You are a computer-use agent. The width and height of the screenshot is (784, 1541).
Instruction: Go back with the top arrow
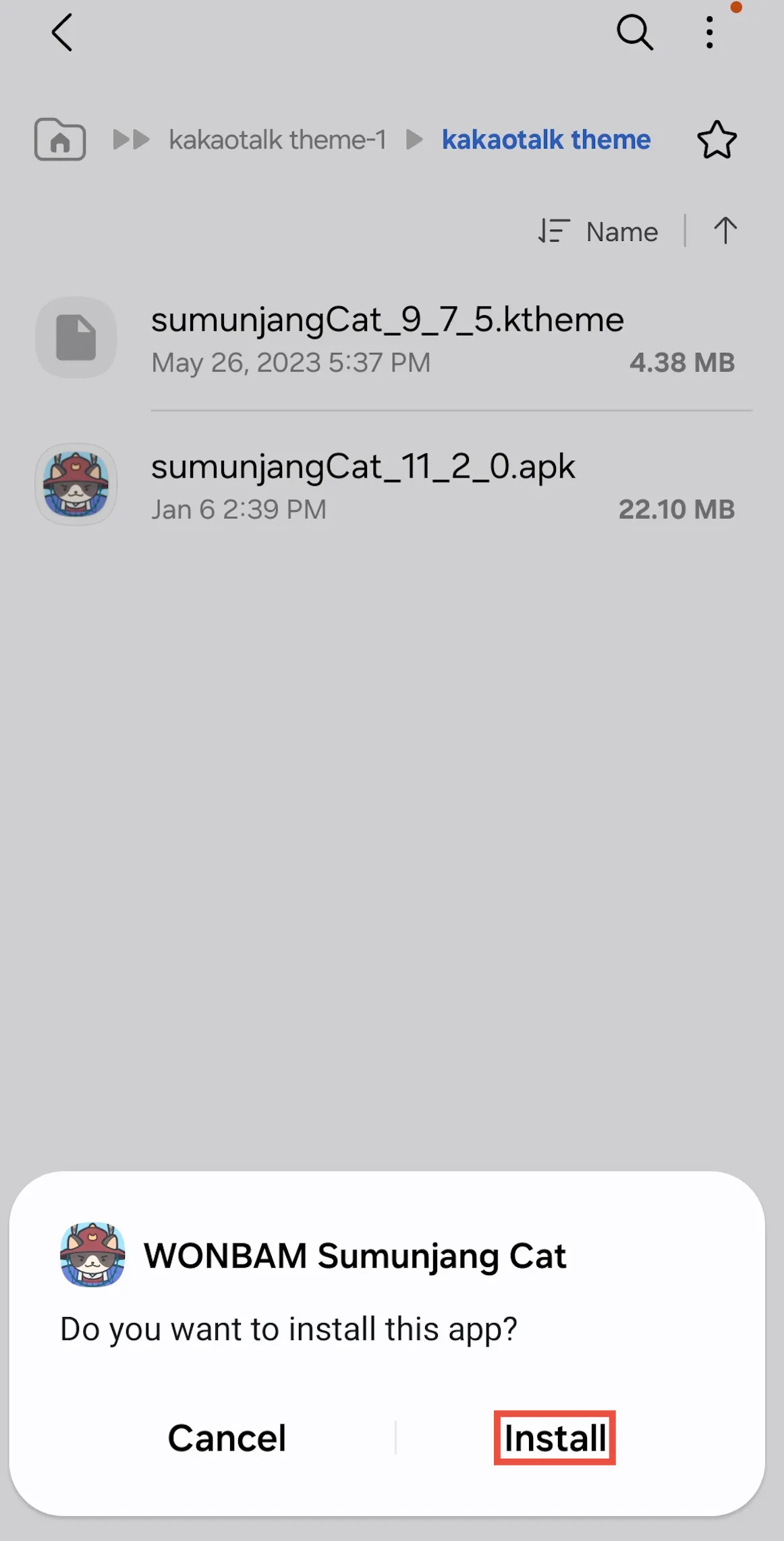[x=62, y=32]
